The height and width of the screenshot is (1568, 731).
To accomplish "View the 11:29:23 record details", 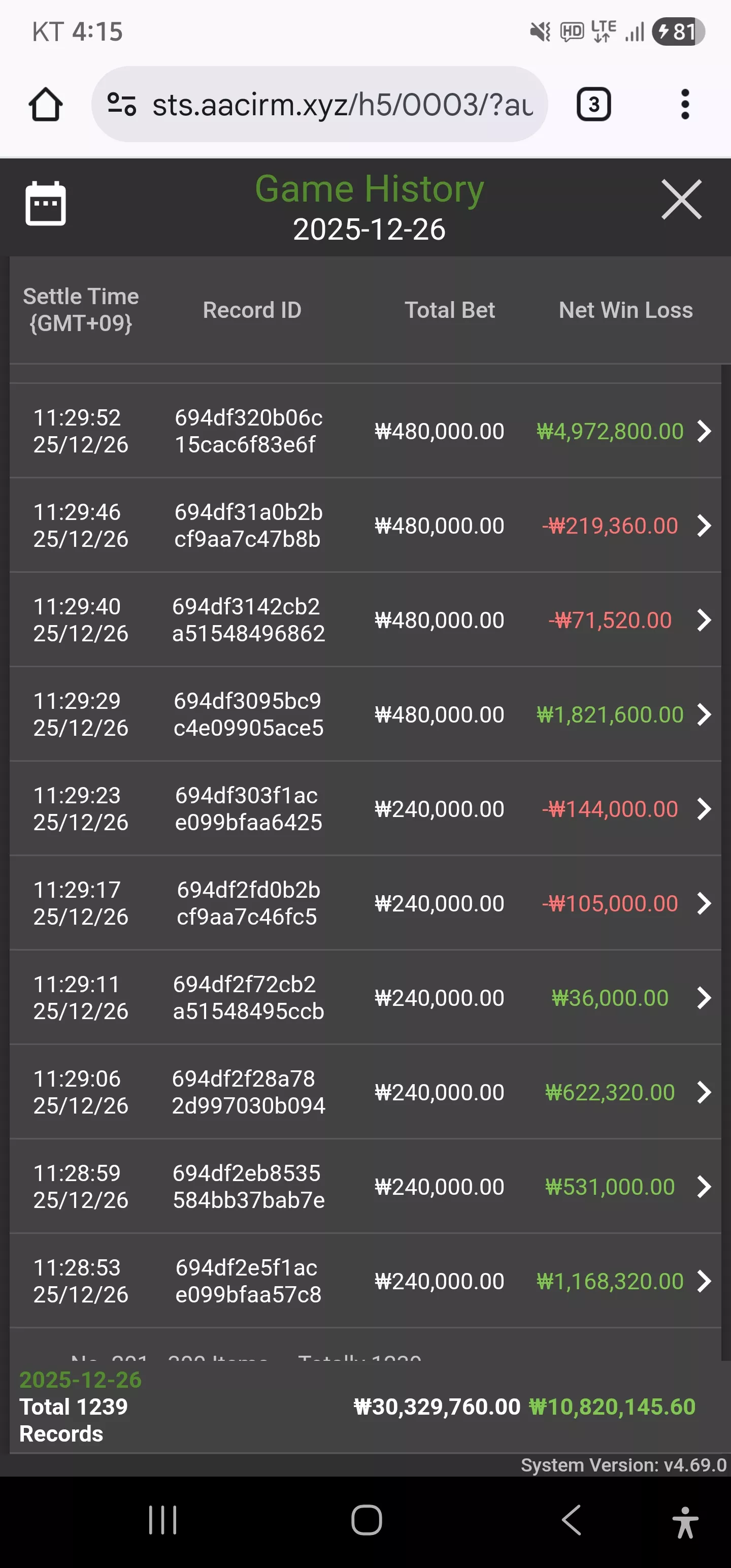I will 365,808.
